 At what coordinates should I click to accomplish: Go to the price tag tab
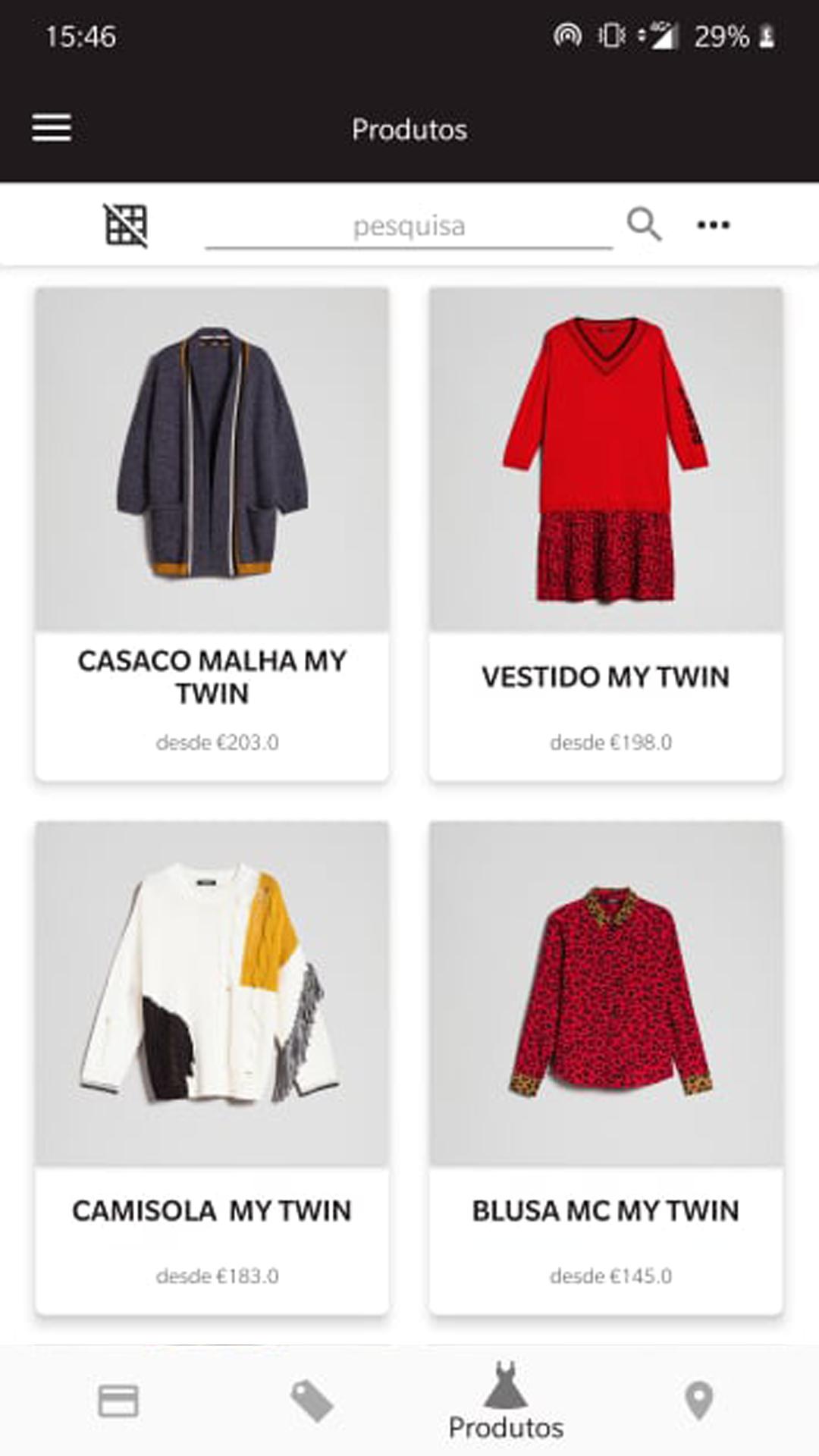312,1401
